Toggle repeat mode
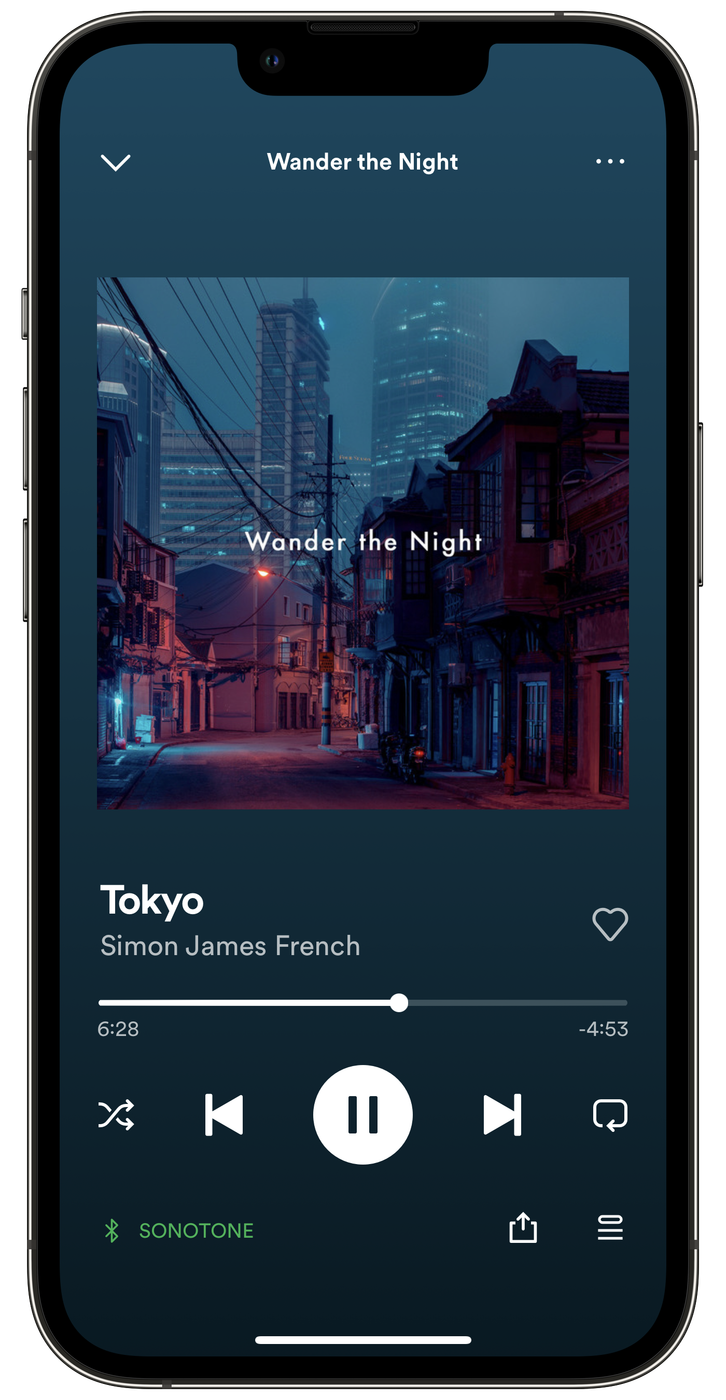 pyautogui.click(x=610, y=1114)
